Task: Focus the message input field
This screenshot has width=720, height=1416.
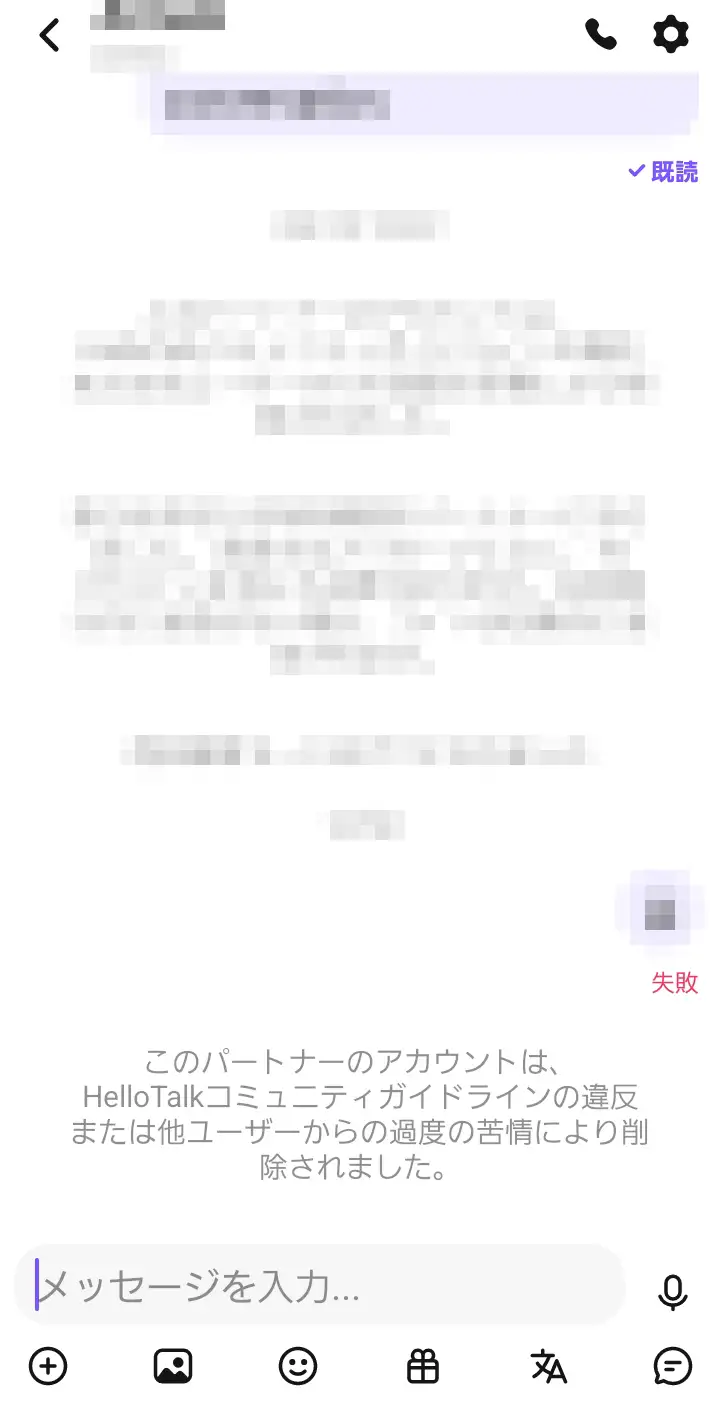Action: pos(320,1286)
